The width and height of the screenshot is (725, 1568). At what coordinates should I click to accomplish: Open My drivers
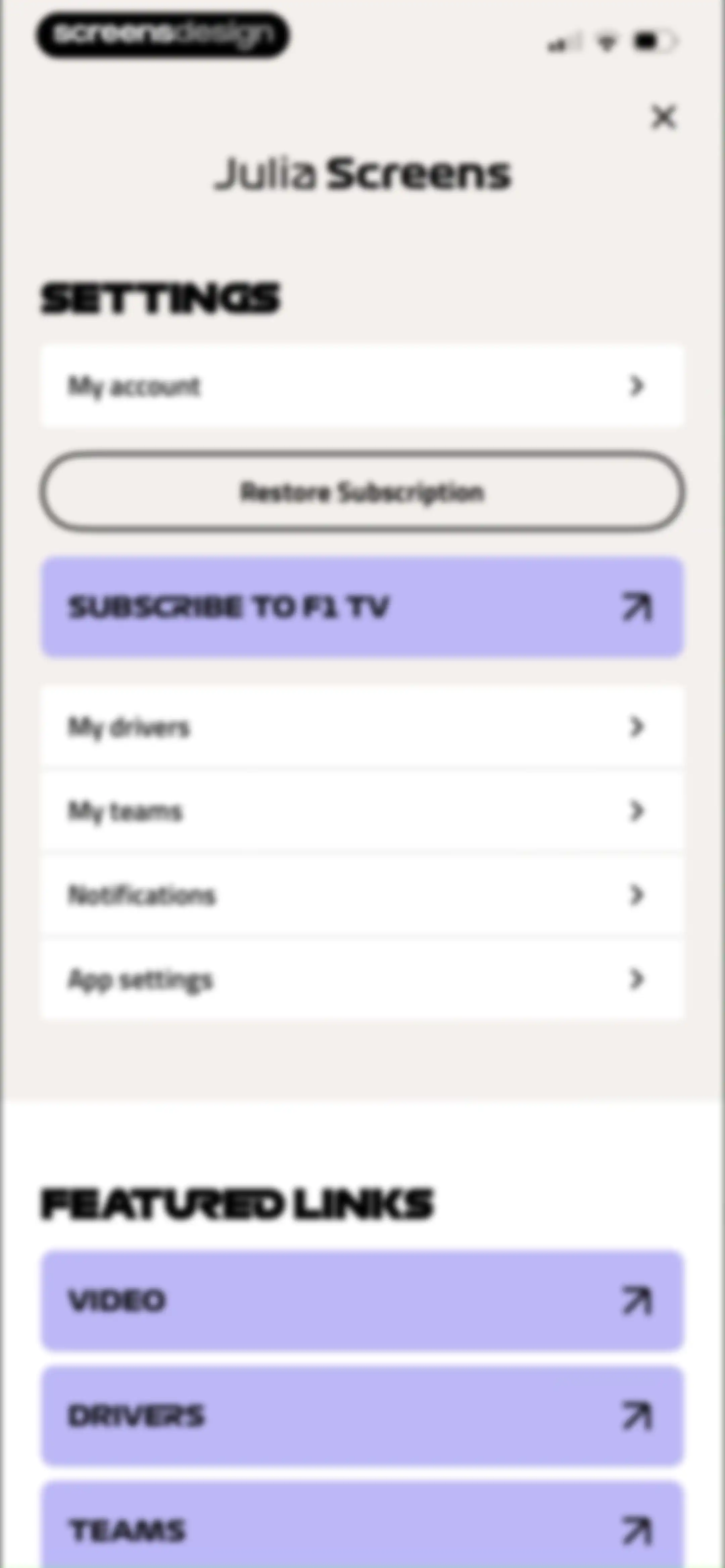[362, 726]
